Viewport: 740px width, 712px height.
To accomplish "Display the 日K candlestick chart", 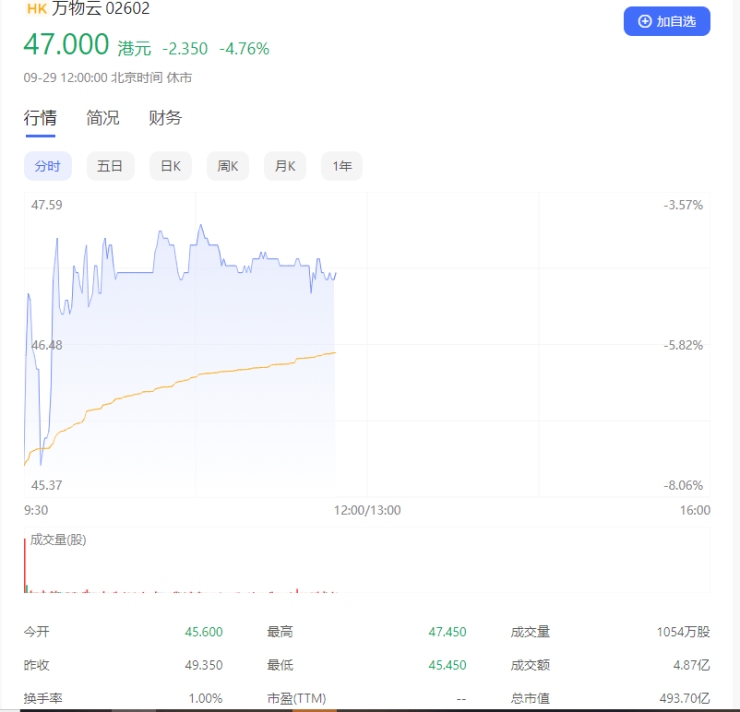I will (x=170, y=167).
